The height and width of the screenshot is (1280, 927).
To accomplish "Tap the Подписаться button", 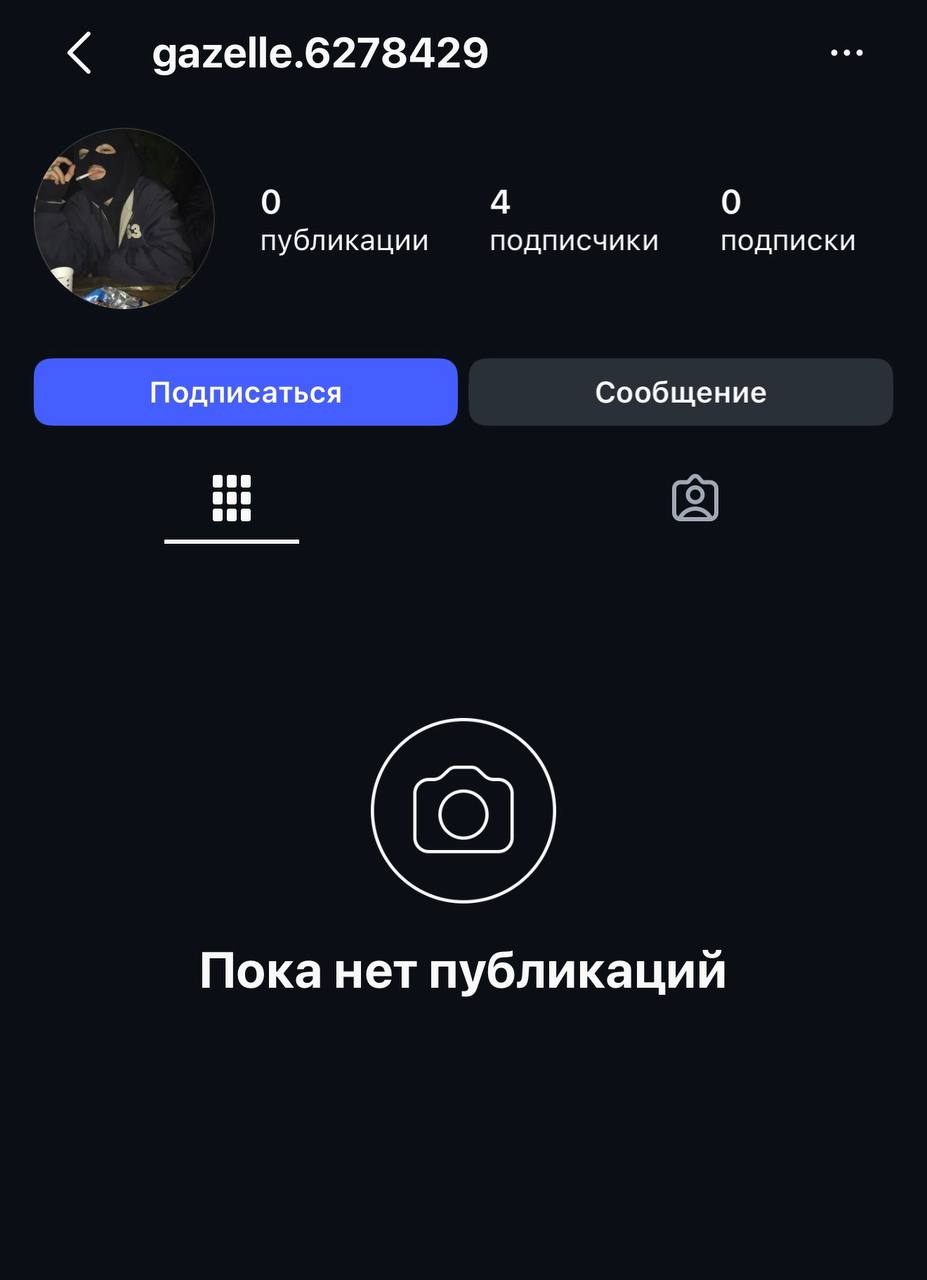I will coord(245,392).
